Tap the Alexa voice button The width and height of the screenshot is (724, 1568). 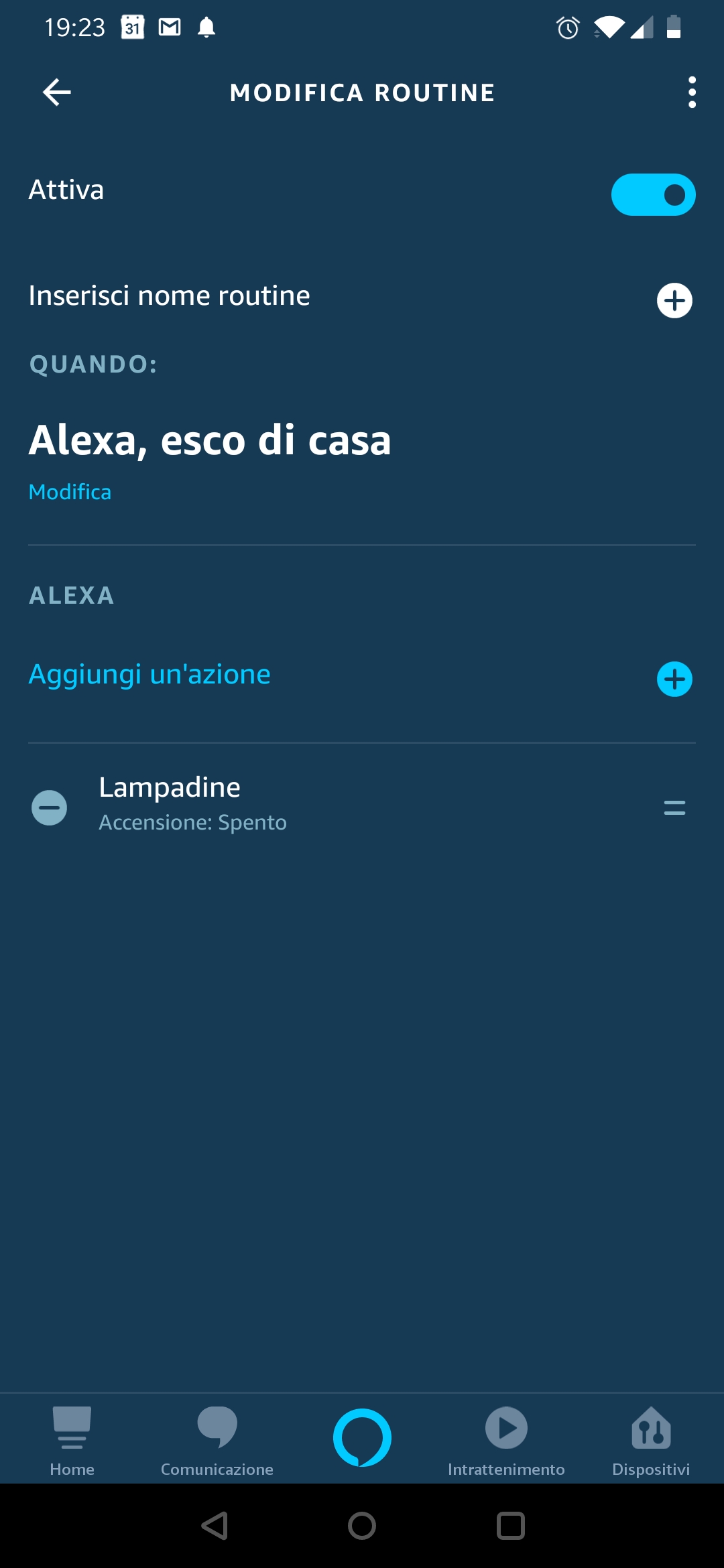point(362,1437)
